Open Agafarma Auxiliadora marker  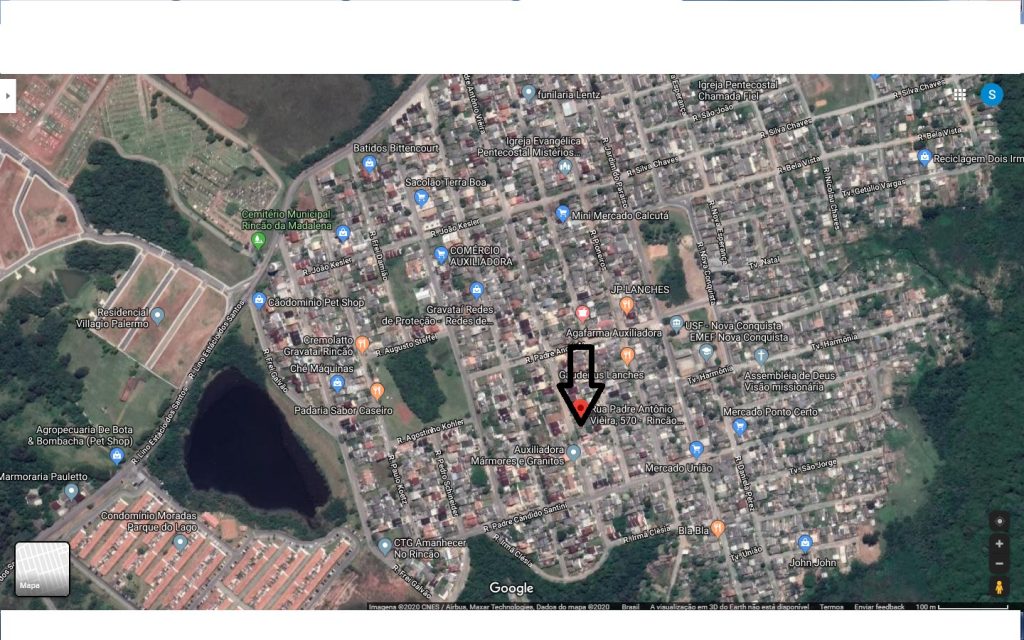[582, 314]
